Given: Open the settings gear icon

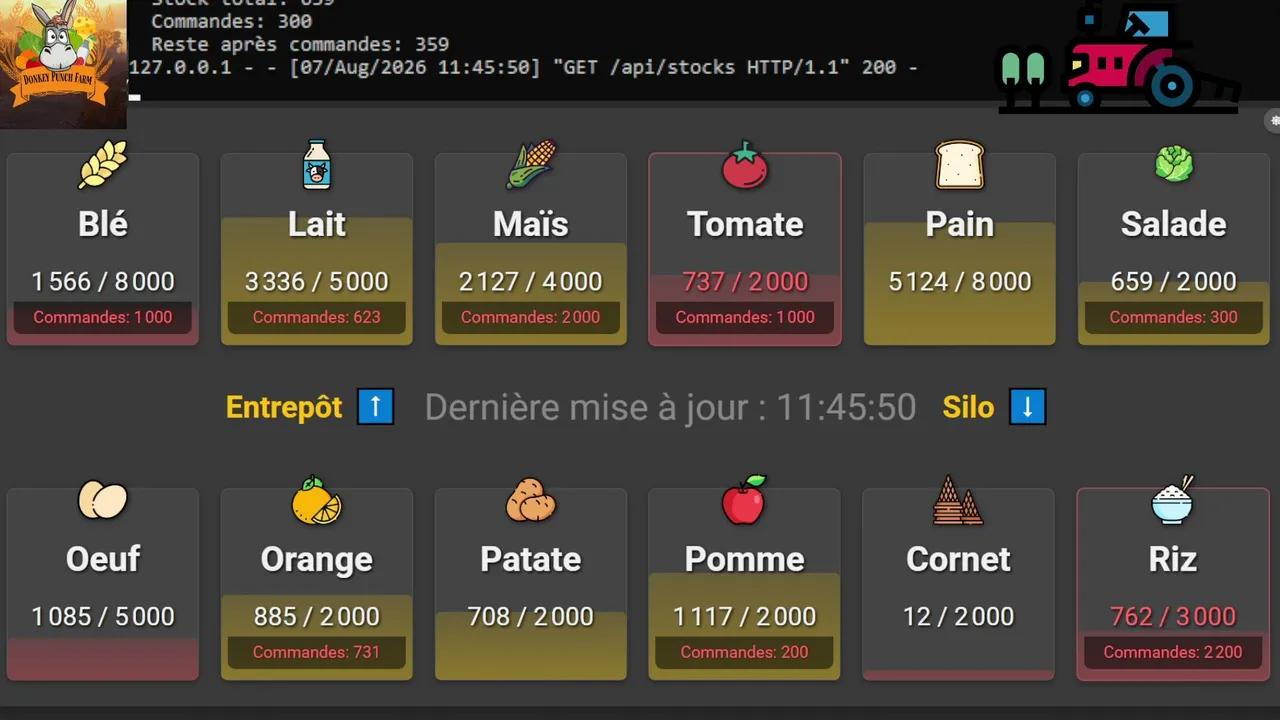Looking at the screenshot, I should tap(1274, 120).
